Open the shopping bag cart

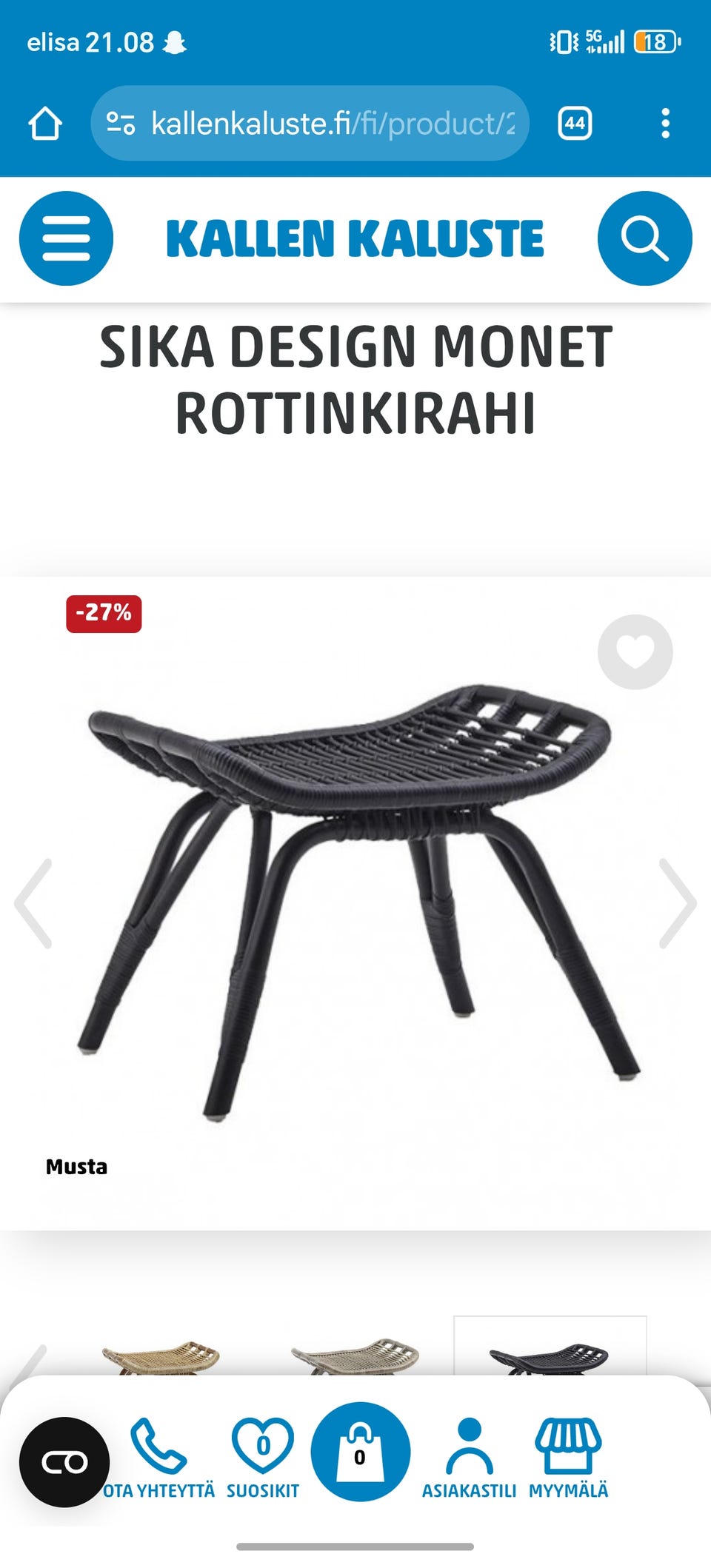[360, 1452]
